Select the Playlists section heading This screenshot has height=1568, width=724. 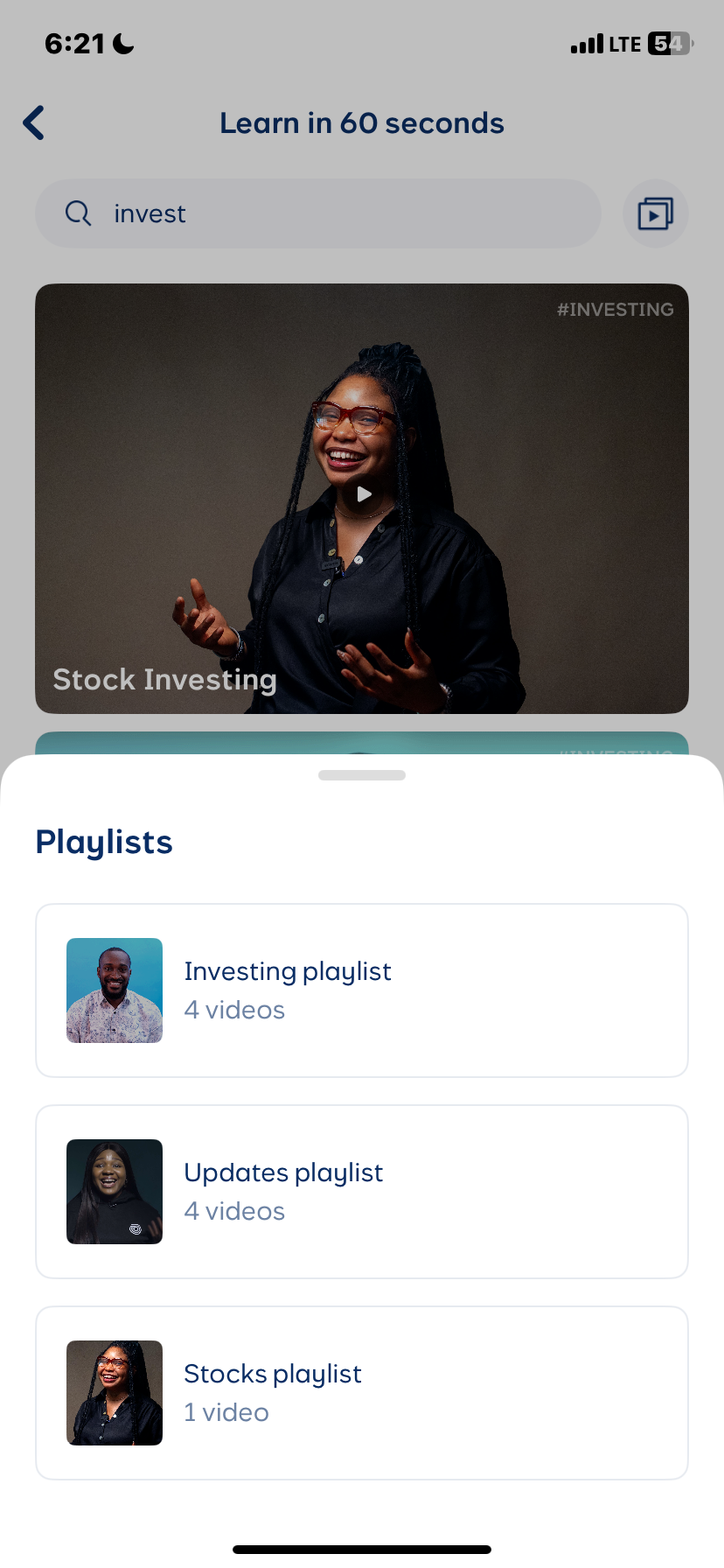click(x=103, y=842)
